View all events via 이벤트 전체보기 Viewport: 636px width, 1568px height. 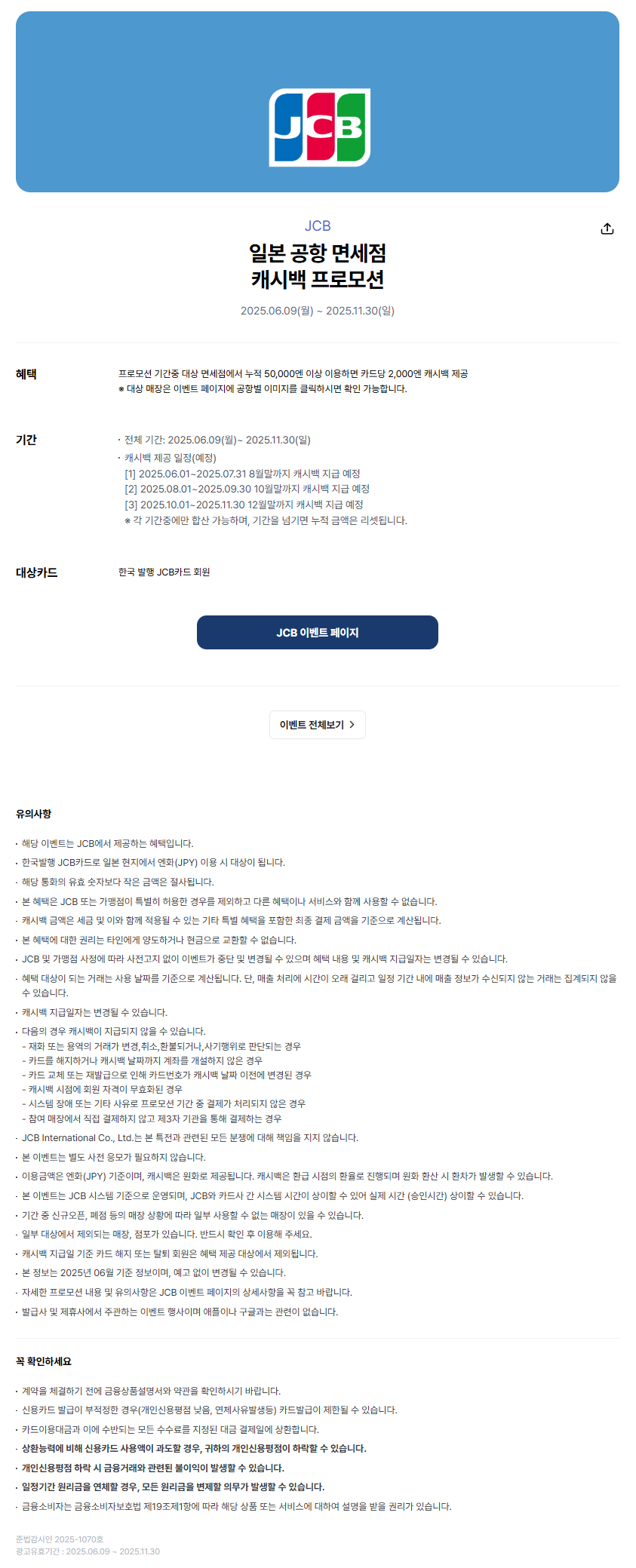point(317,724)
